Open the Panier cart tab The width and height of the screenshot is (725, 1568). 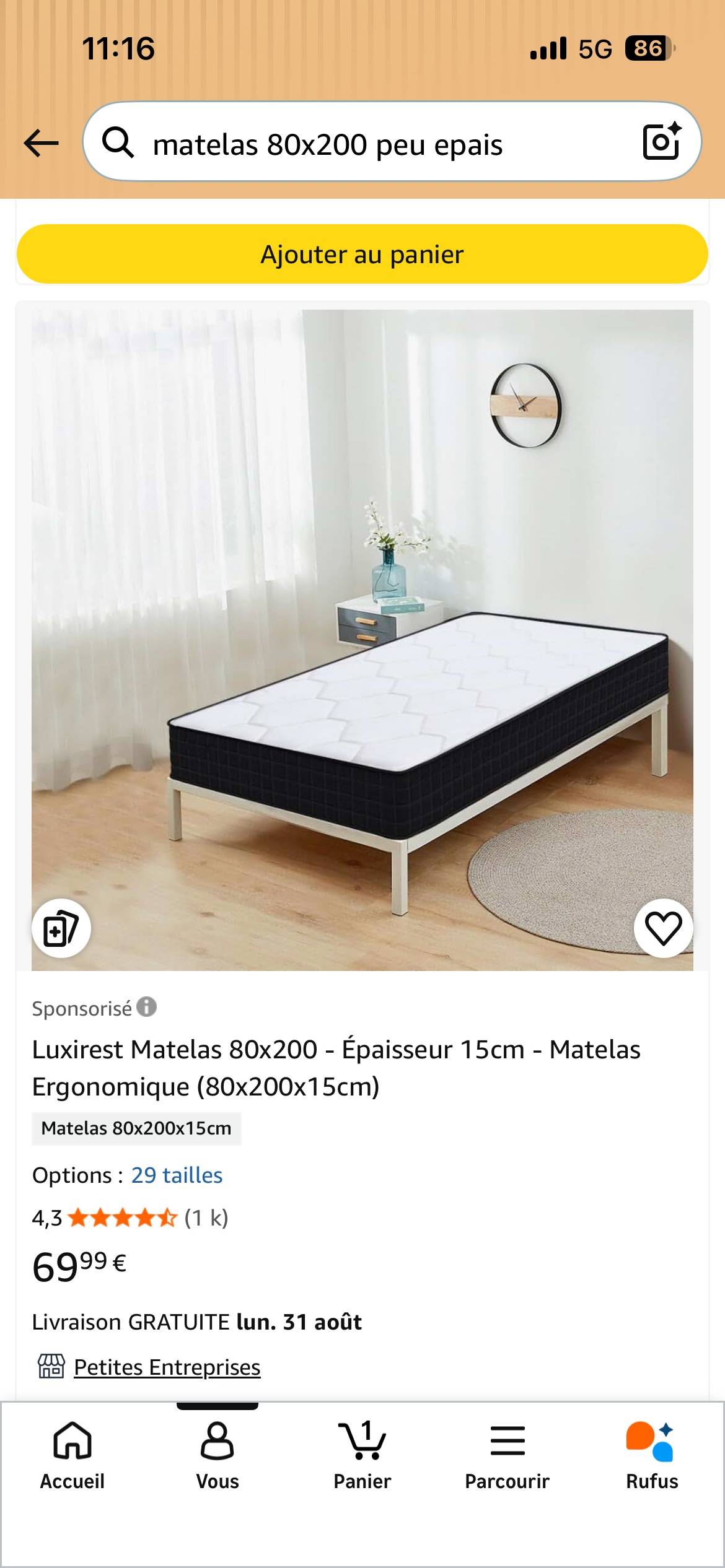pos(362,1455)
